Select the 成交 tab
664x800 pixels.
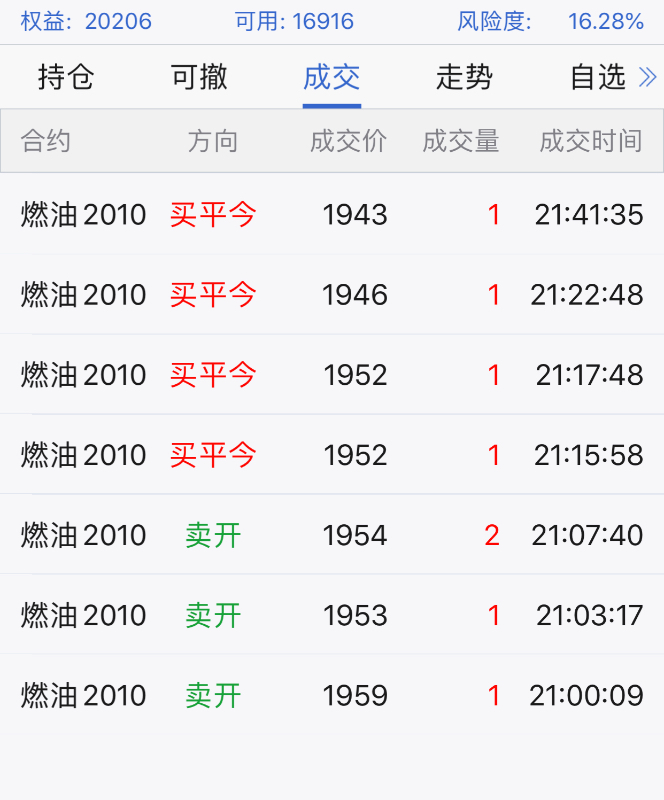click(331, 77)
